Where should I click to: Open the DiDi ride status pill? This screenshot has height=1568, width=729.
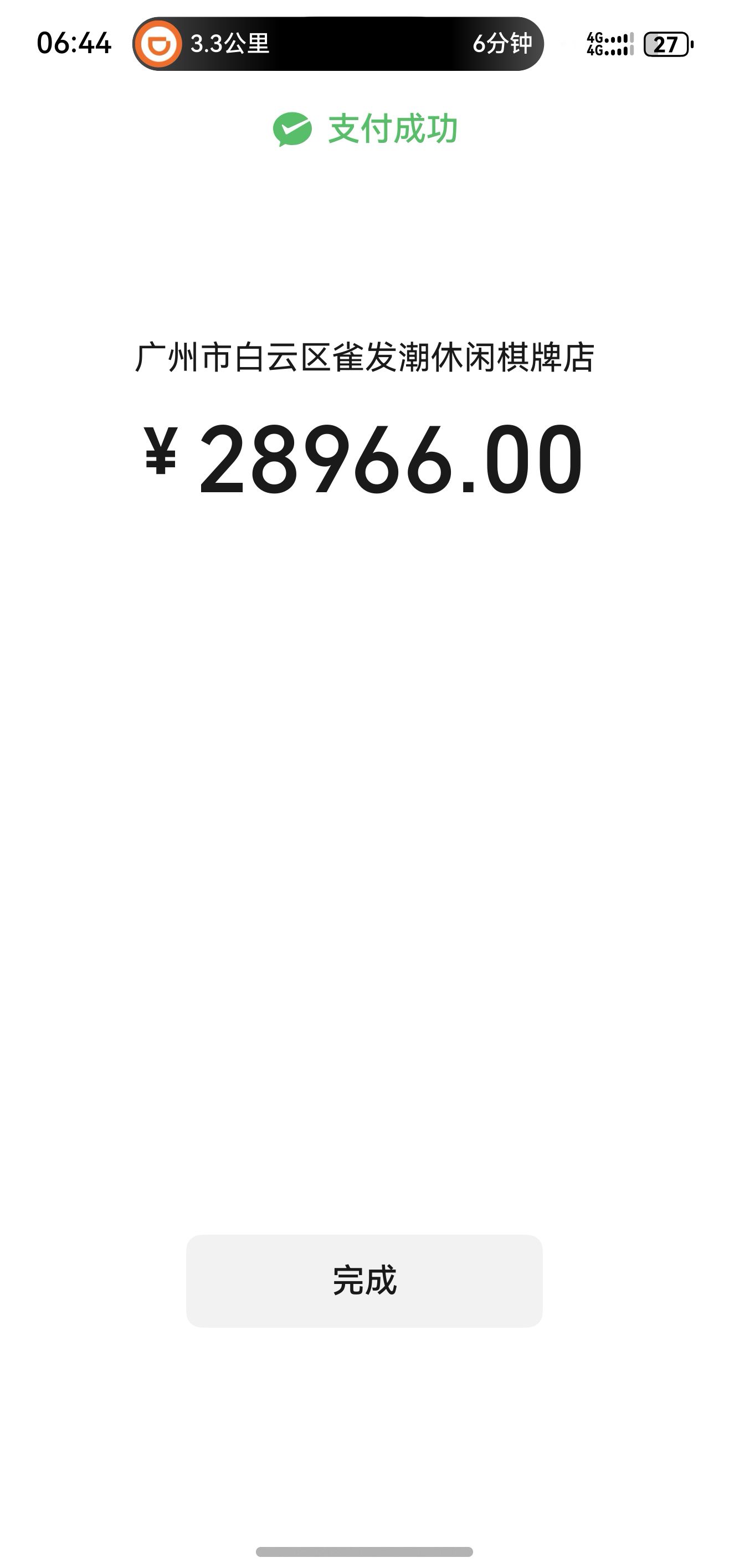(x=337, y=44)
